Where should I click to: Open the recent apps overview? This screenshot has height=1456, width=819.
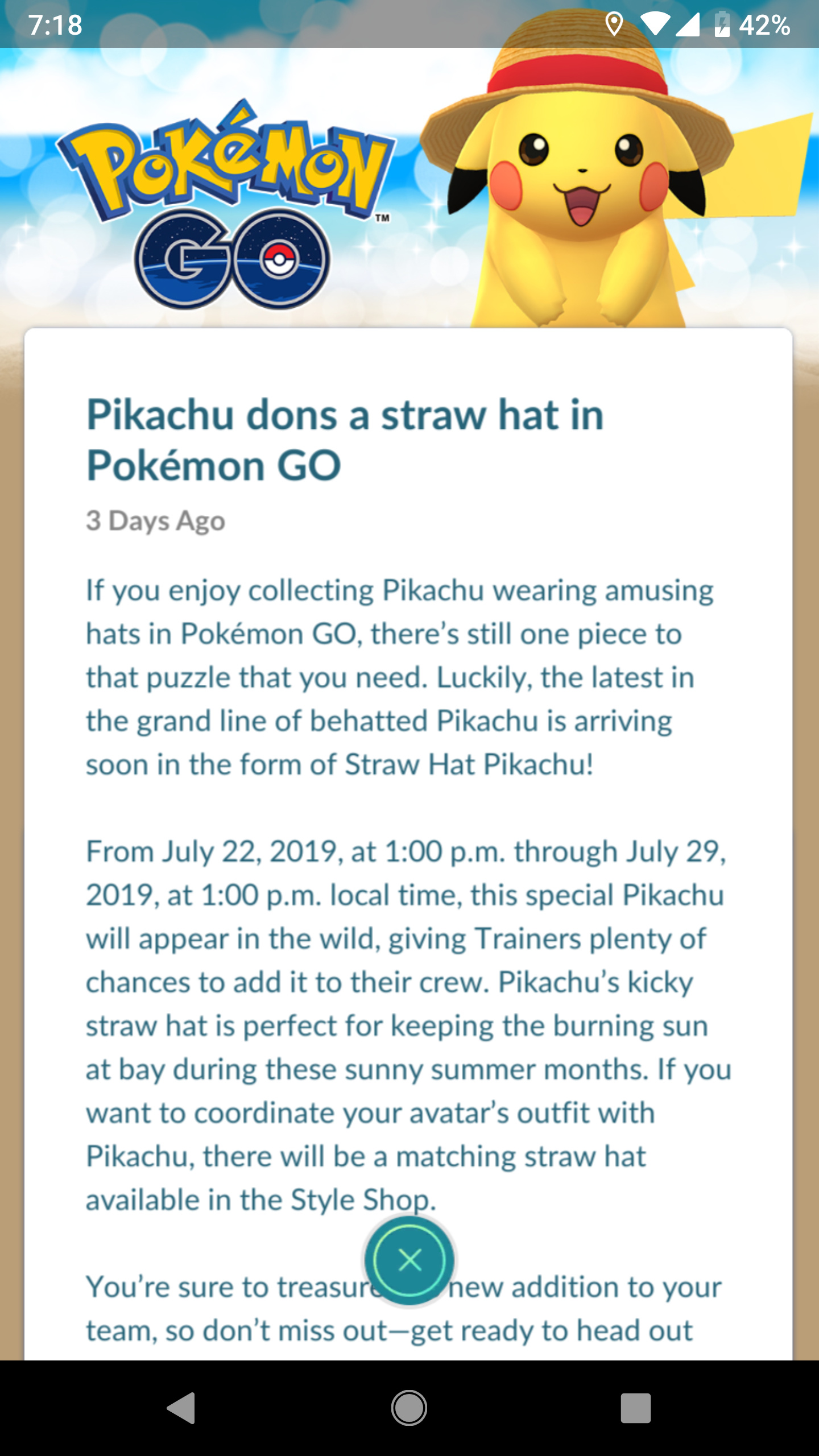(635, 1408)
